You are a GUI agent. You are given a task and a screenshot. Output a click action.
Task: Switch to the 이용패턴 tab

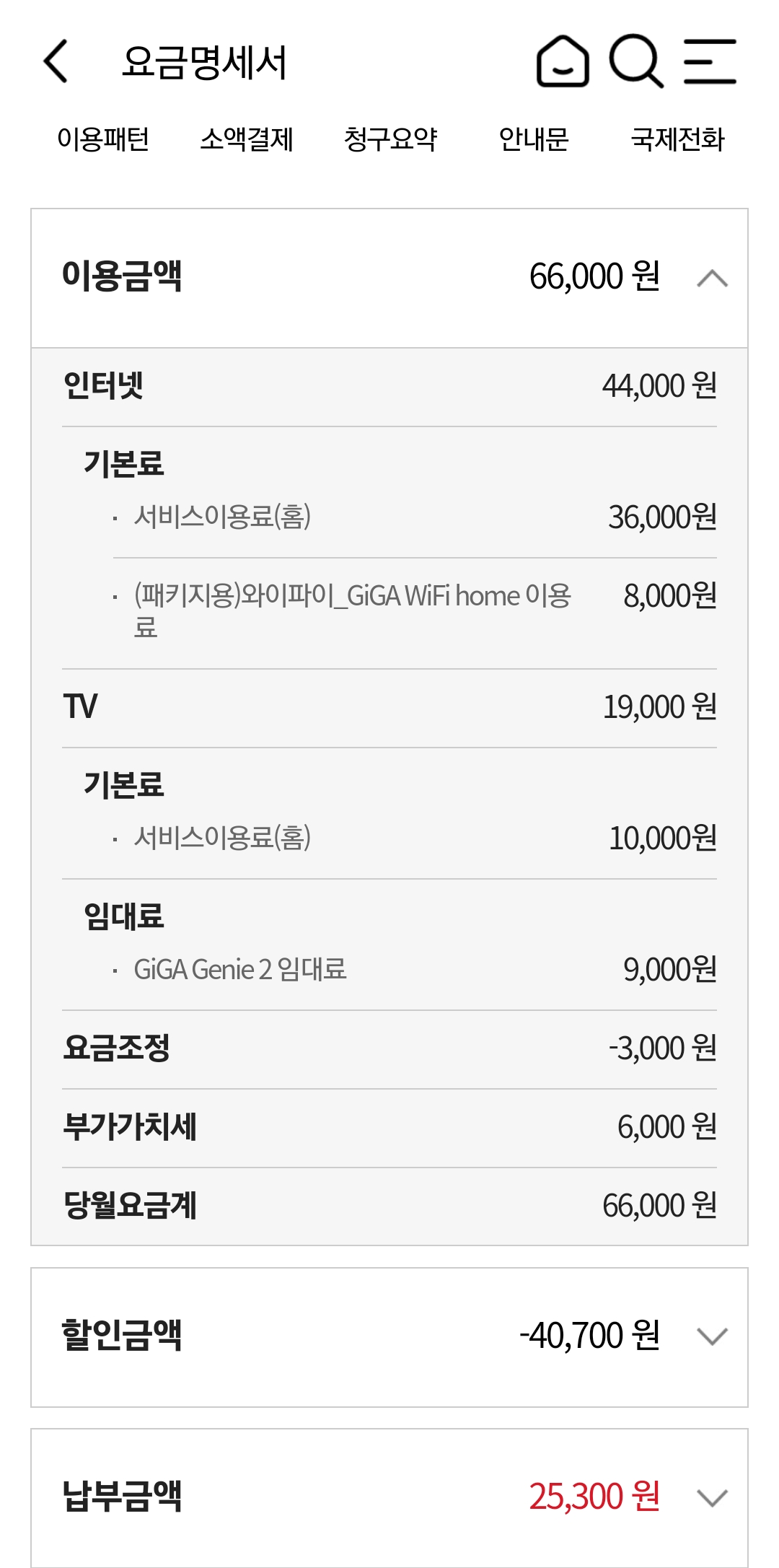pyautogui.click(x=103, y=139)
